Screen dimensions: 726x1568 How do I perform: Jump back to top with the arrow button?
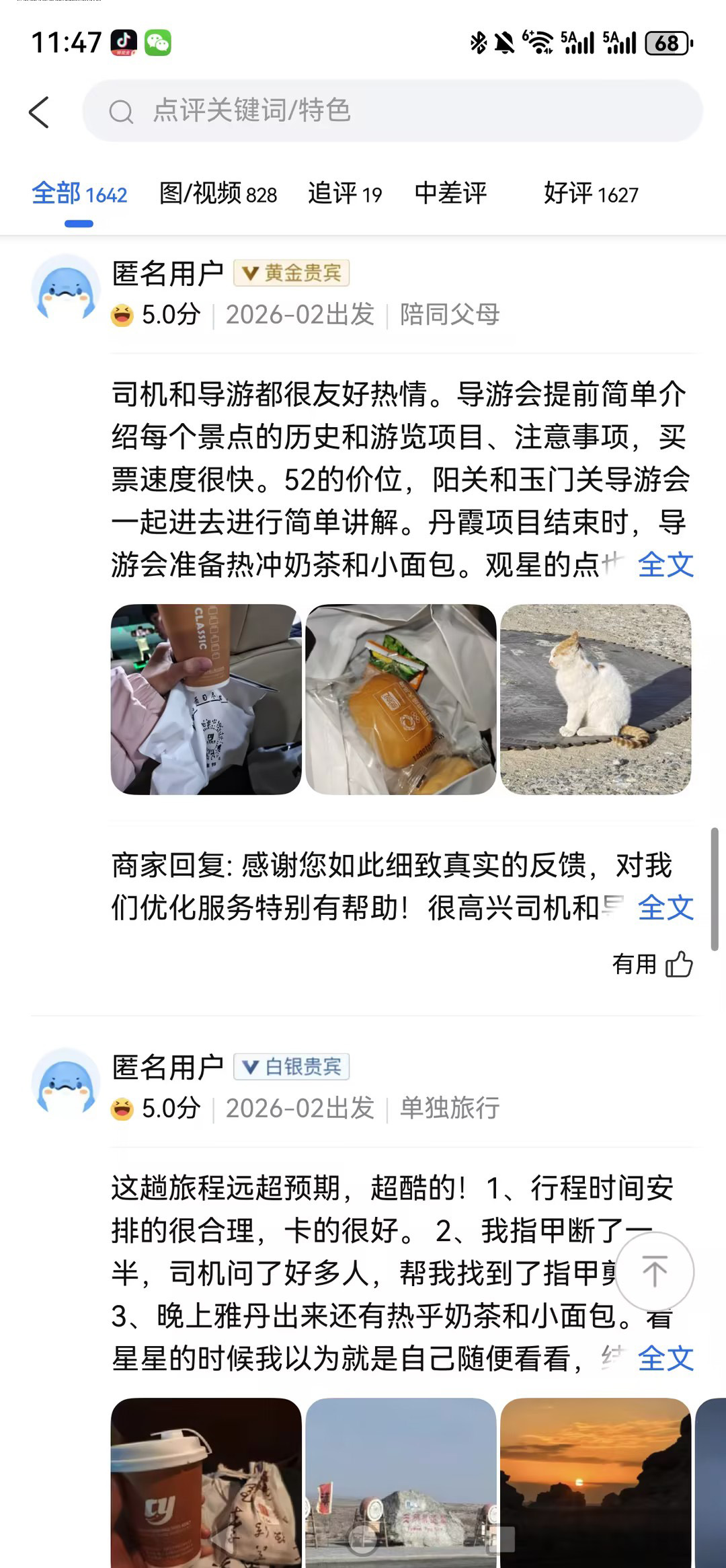point(654,1271)
